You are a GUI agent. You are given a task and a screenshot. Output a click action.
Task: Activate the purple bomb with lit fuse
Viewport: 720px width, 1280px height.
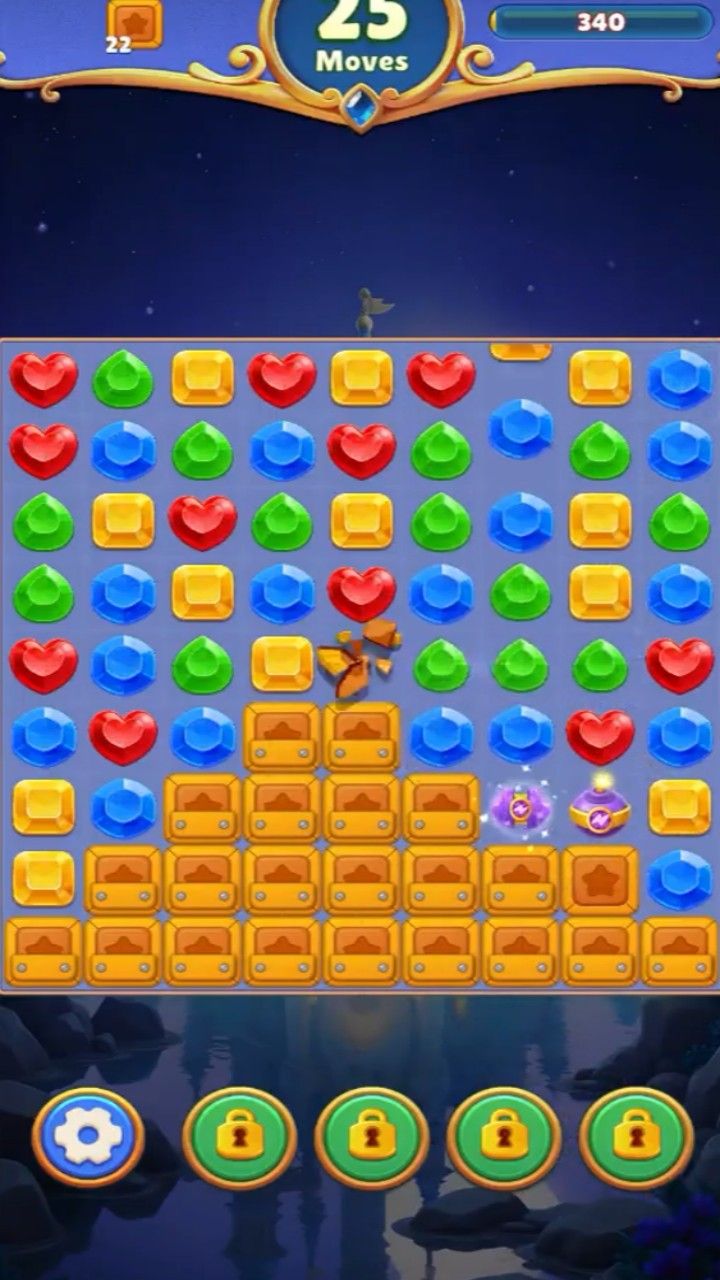click(598, 810)
